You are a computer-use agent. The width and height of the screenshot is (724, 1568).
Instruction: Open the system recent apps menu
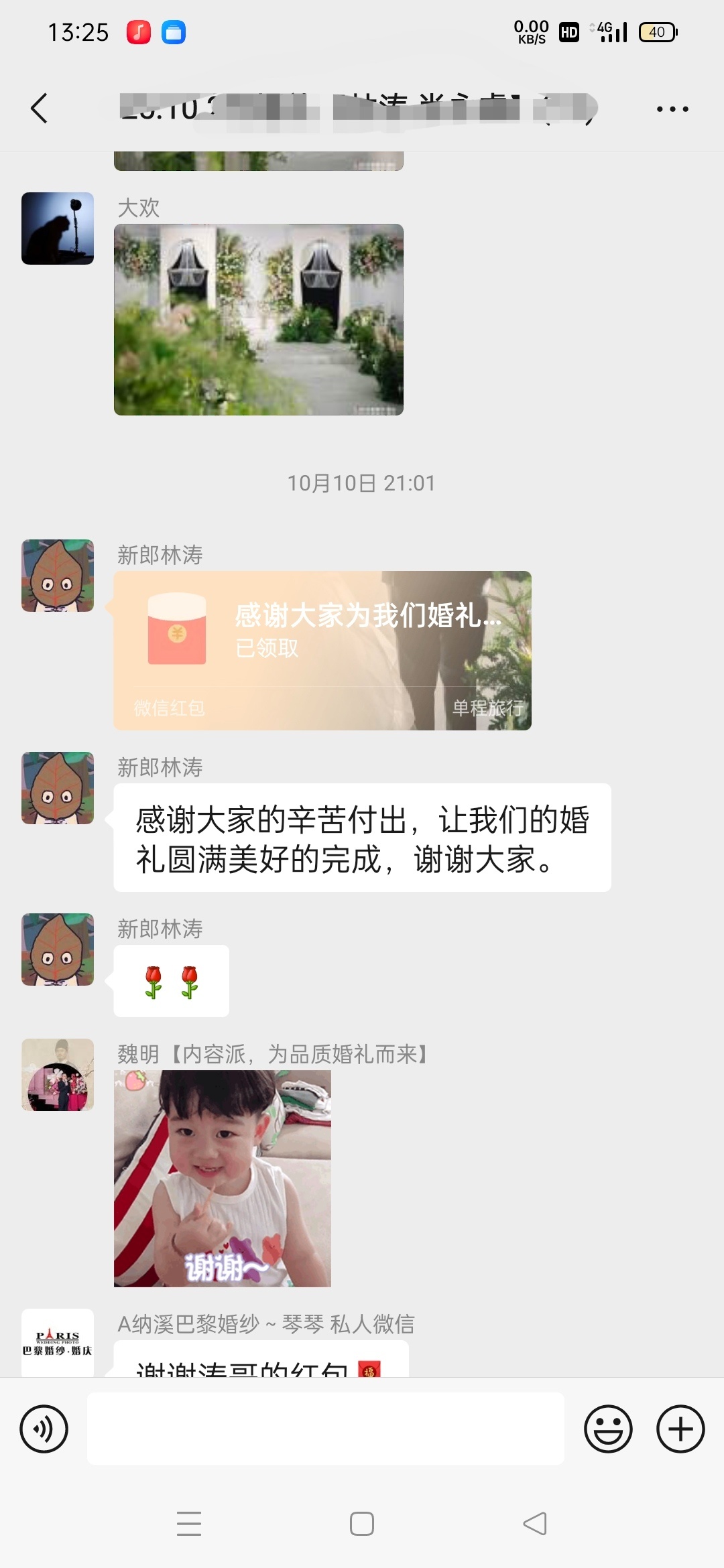189,1524
